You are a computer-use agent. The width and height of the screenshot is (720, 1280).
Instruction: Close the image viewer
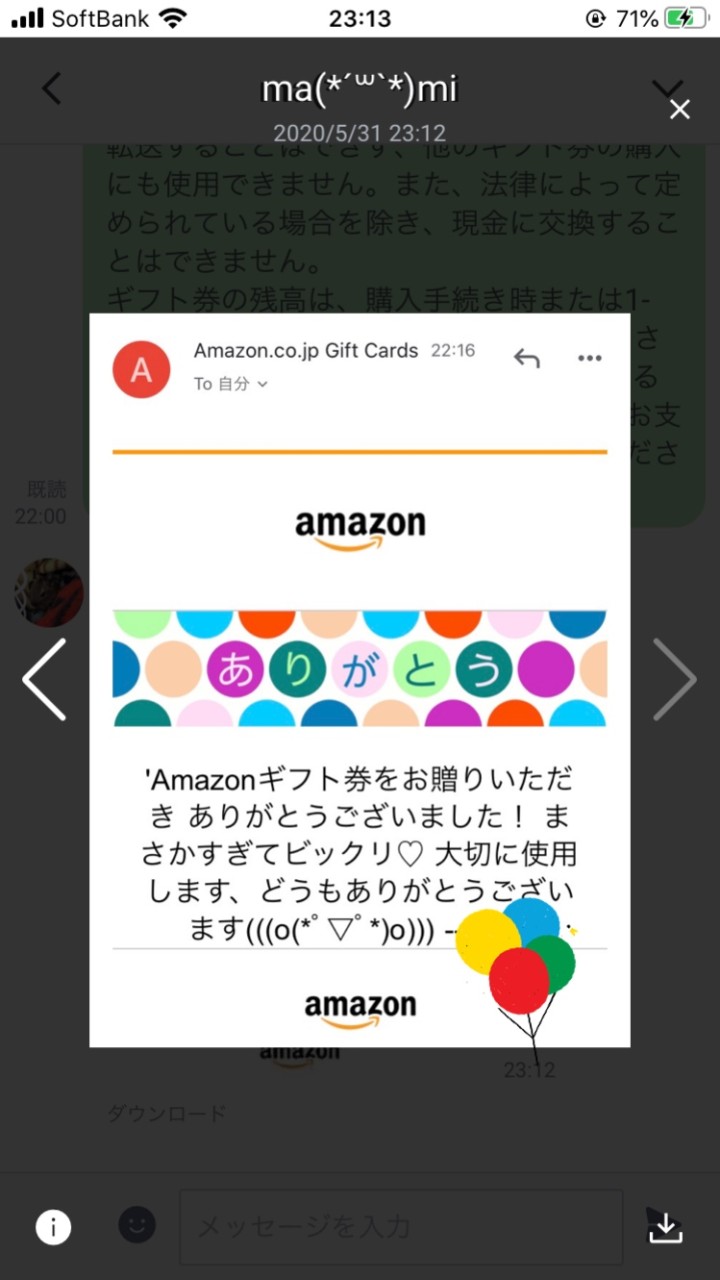(680, 110)
